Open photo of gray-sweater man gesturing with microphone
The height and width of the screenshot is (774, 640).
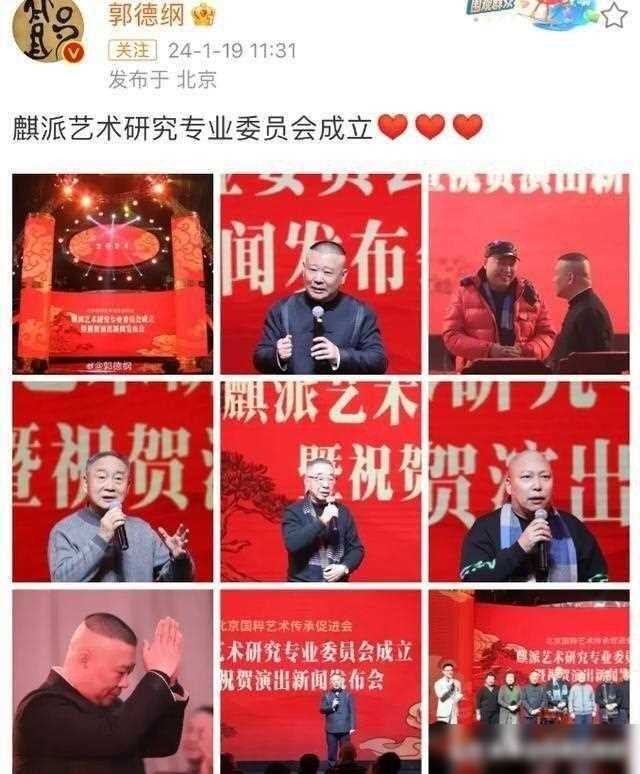click(x=112, y=481)
